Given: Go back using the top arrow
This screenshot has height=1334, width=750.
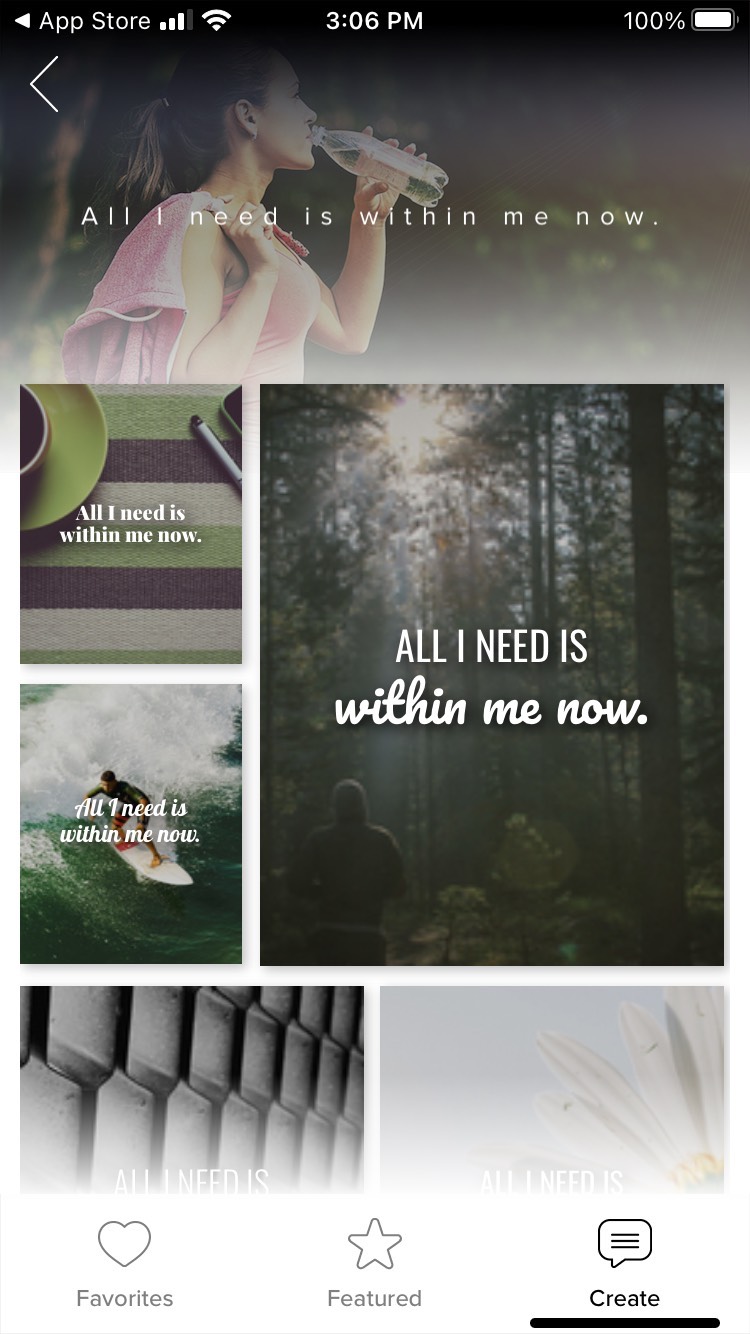Looking at the screenshot, I should pyautogui.click(x=45, y=84).
